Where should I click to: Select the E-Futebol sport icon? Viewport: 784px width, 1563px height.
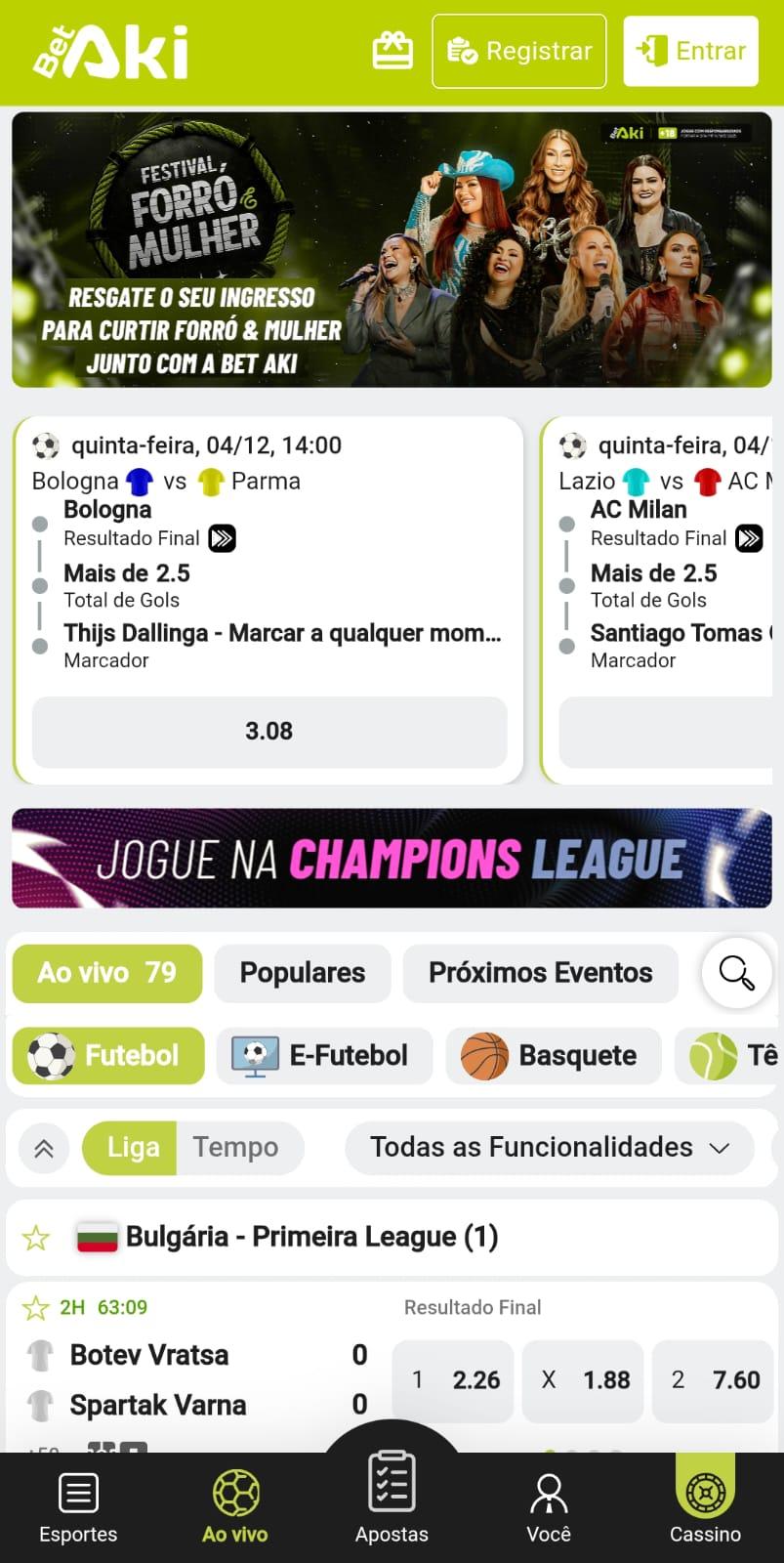pyautogui.click(x=256, y=1056)
